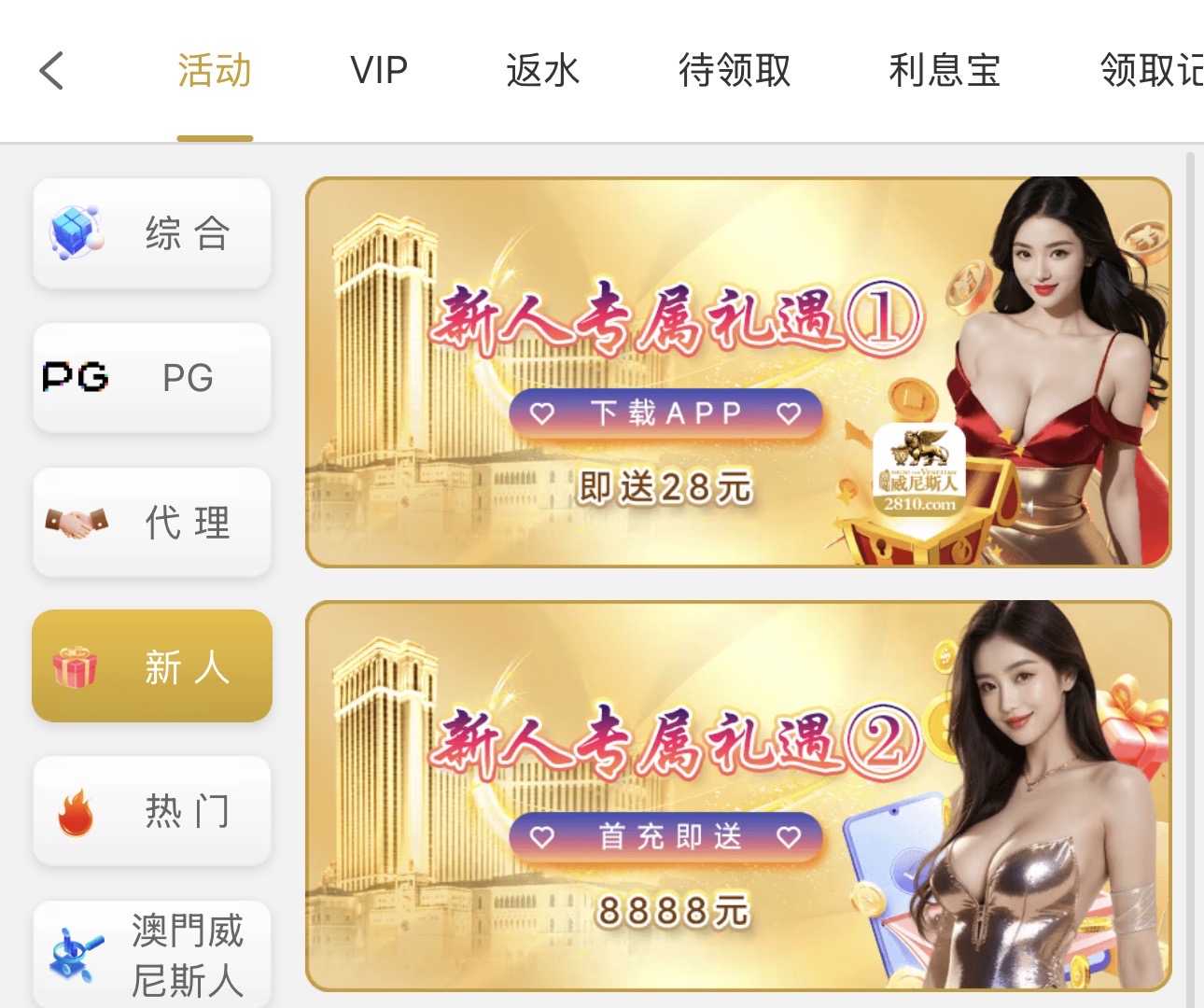Screen dimensions: 1204x1008
Task: Open the 新人专属礼遇② 首充即送 banner
Action: click(x=737, y=795)
